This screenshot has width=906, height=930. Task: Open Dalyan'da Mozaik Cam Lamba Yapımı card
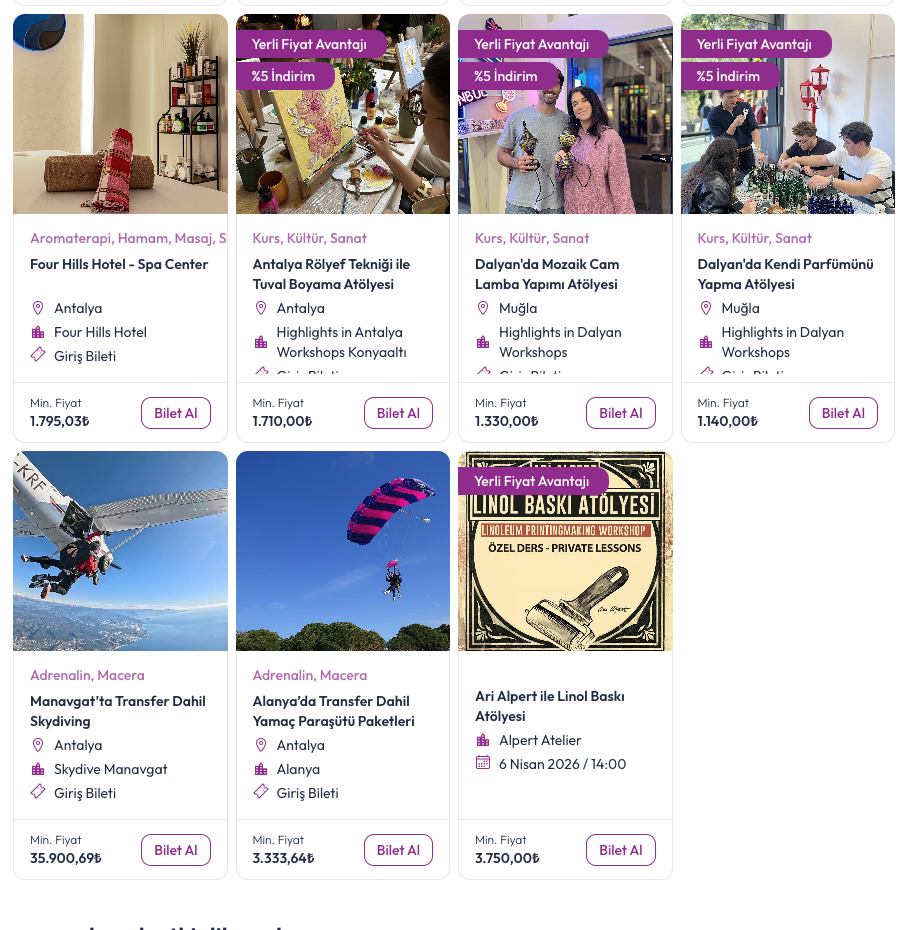pos(547,274)
